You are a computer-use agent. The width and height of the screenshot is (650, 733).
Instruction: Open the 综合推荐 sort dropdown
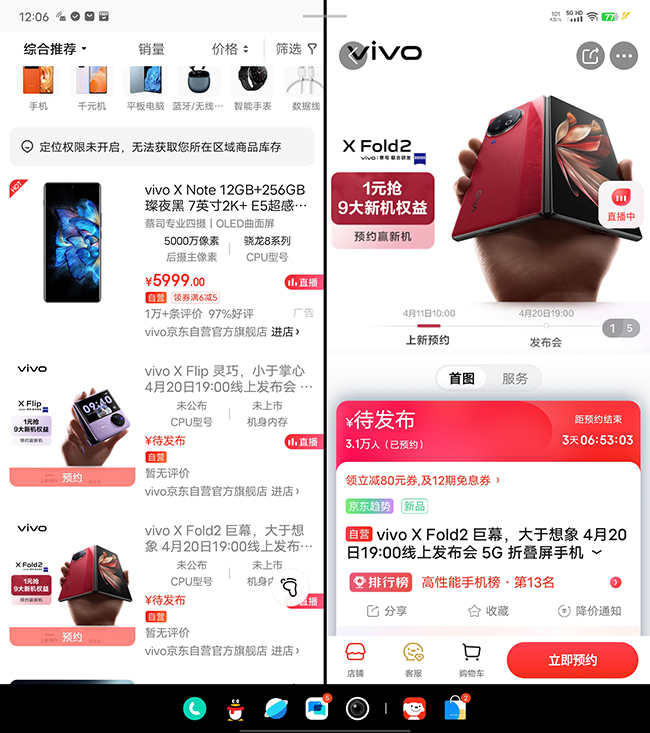pos(56,48)
